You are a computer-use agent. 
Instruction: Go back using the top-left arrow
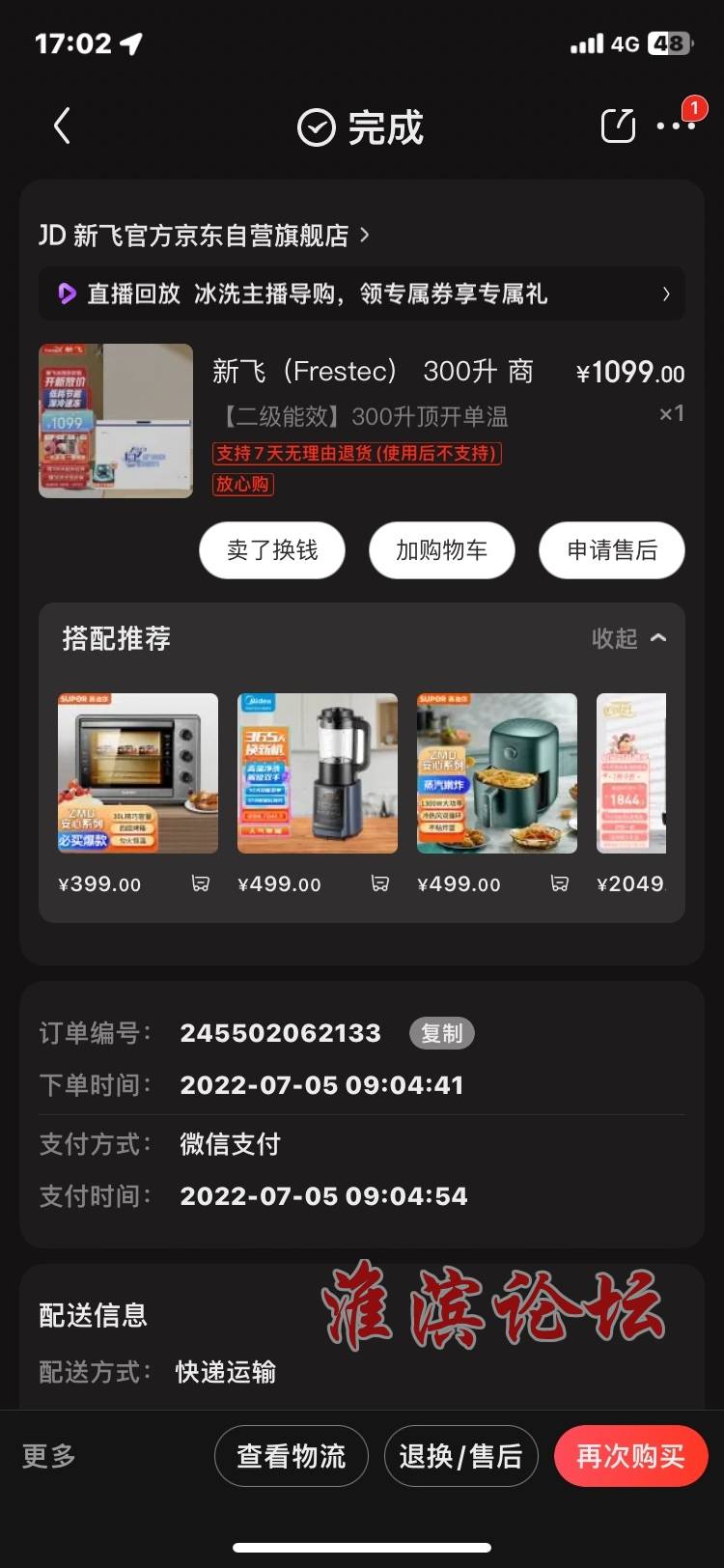click(x=63, y=126)
